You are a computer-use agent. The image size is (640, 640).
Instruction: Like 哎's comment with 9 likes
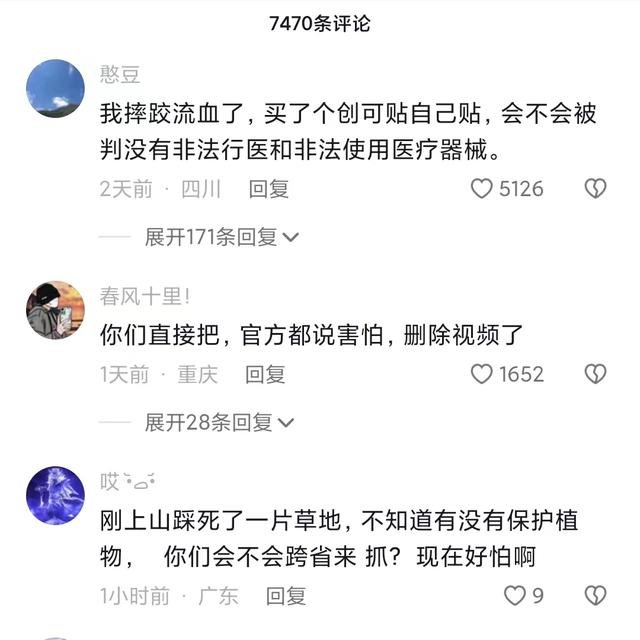pyautogui.click(x=514, y=596)
